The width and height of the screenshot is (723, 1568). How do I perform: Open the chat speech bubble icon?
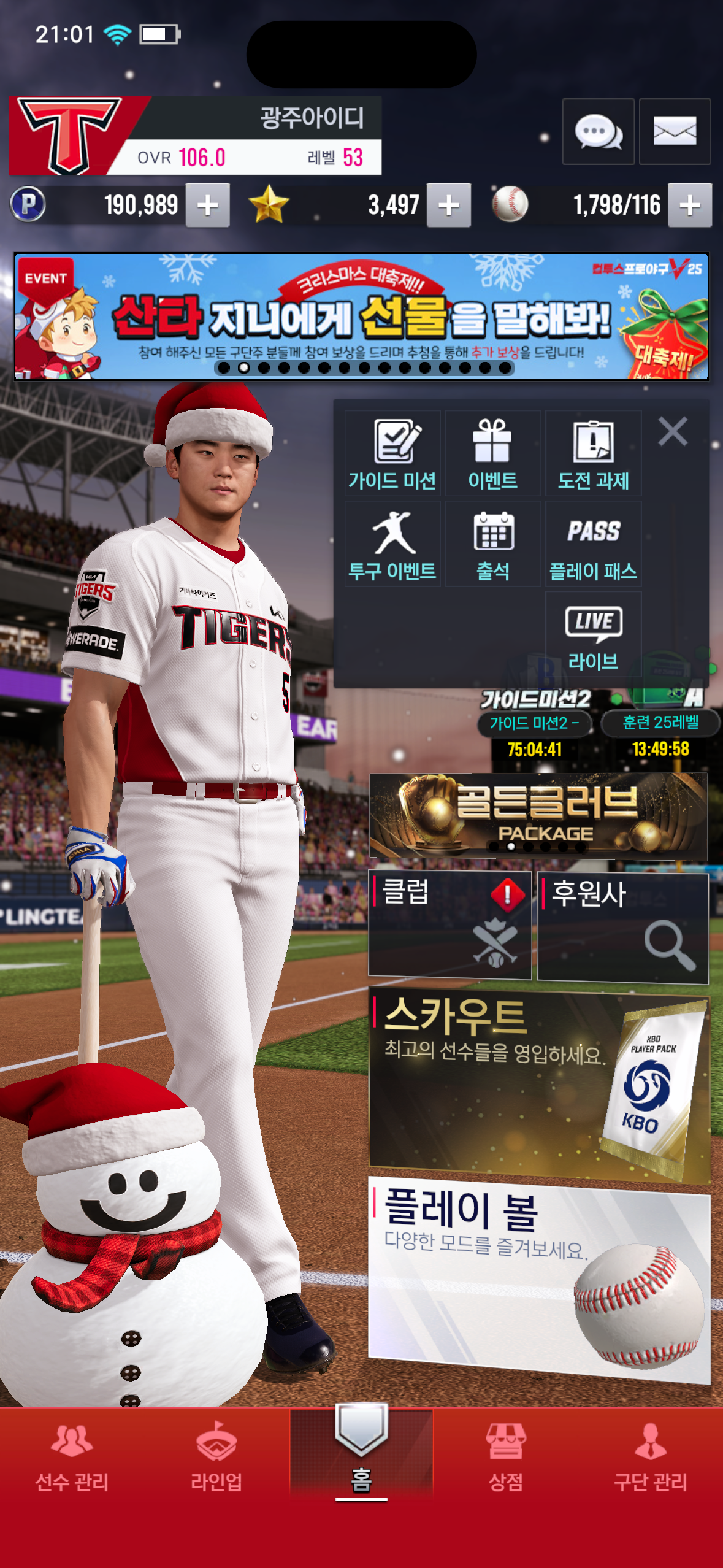coord(598,131)
